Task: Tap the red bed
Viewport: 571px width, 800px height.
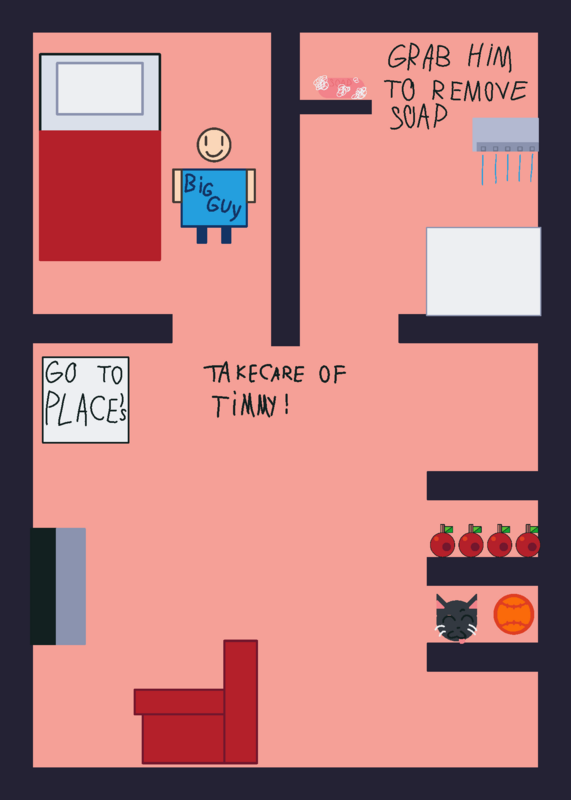Action: (x=100, y=157)
